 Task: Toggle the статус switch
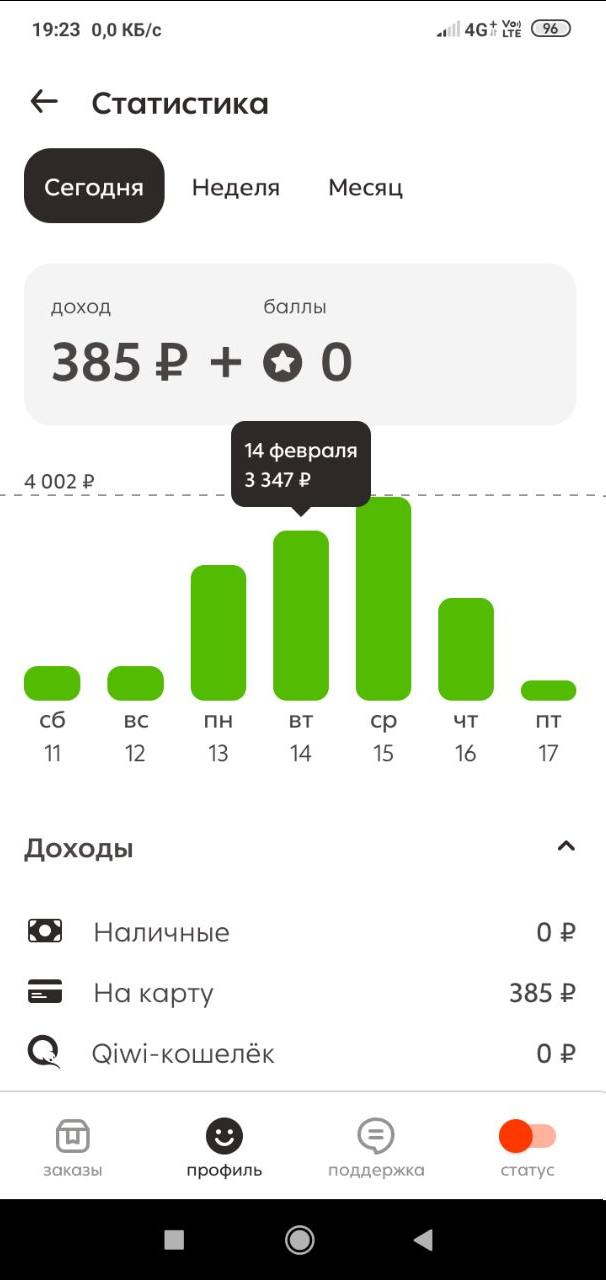(527, 1137)
